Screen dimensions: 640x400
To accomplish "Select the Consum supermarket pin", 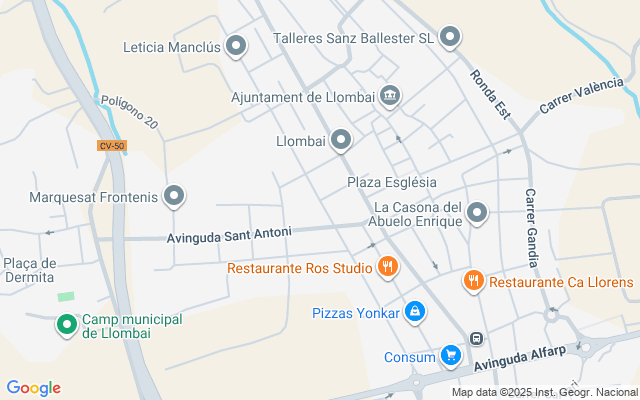I will [451, 356].
